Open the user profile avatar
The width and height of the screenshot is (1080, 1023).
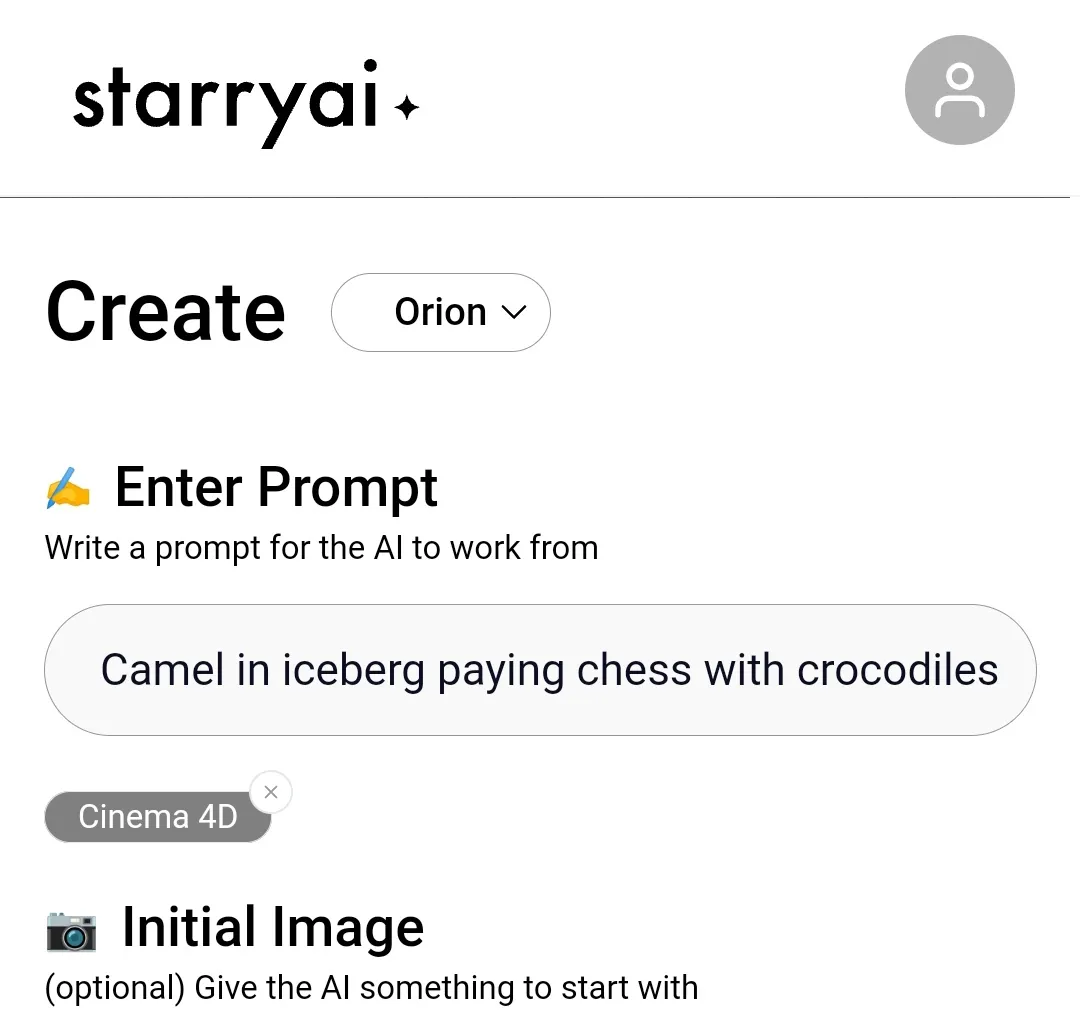click(959, 90)
